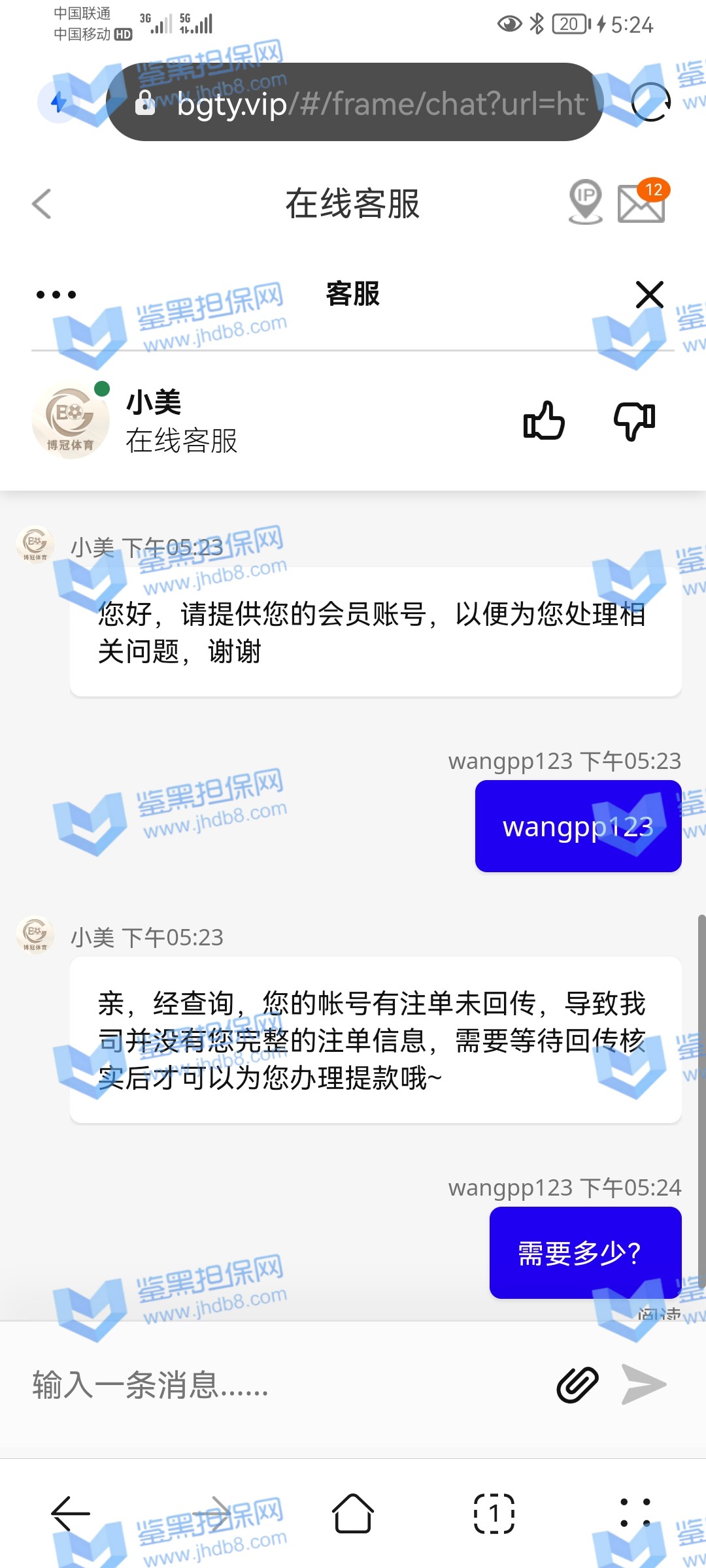The width and height of the screenshot is (706, 1568).
Task: Give 小美 a thumbs up rating
Action: tap(543, 421)
